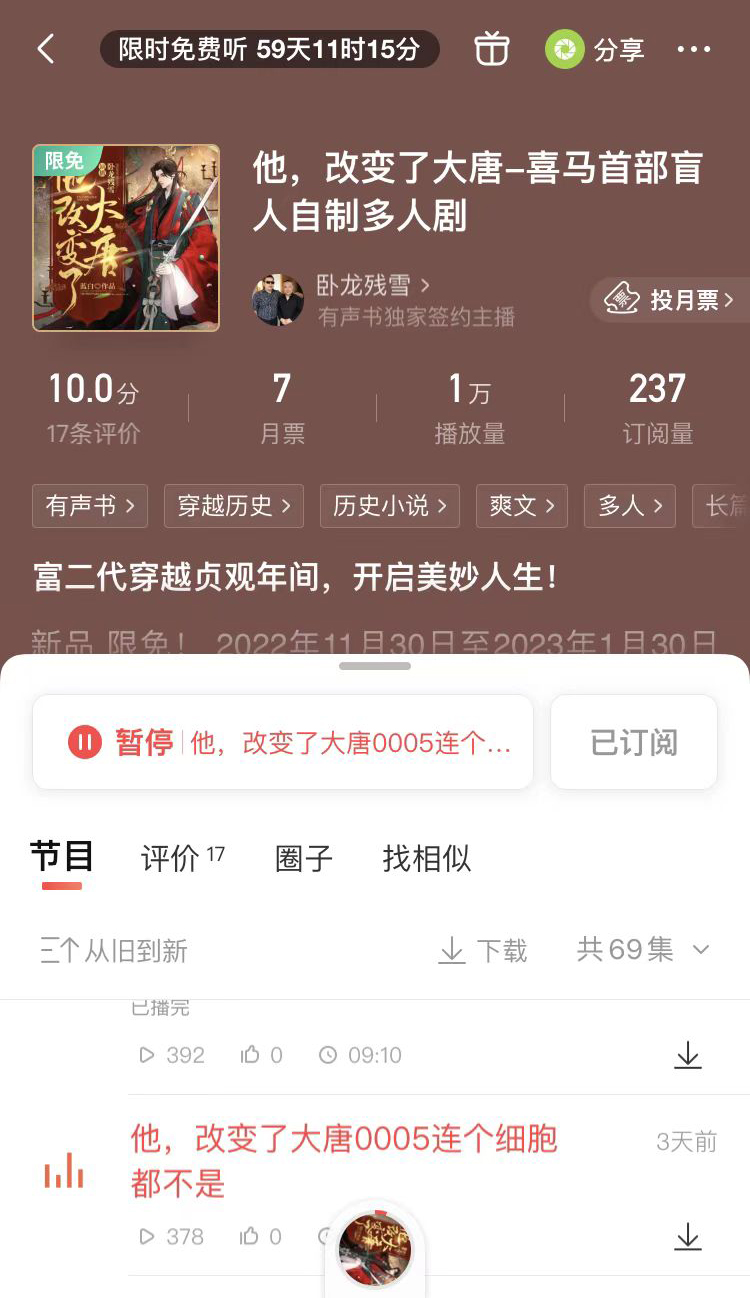Select the 穿越历史 tag chip
Image resolution: width=750 pixels, height=1298 pixels.
234,506
